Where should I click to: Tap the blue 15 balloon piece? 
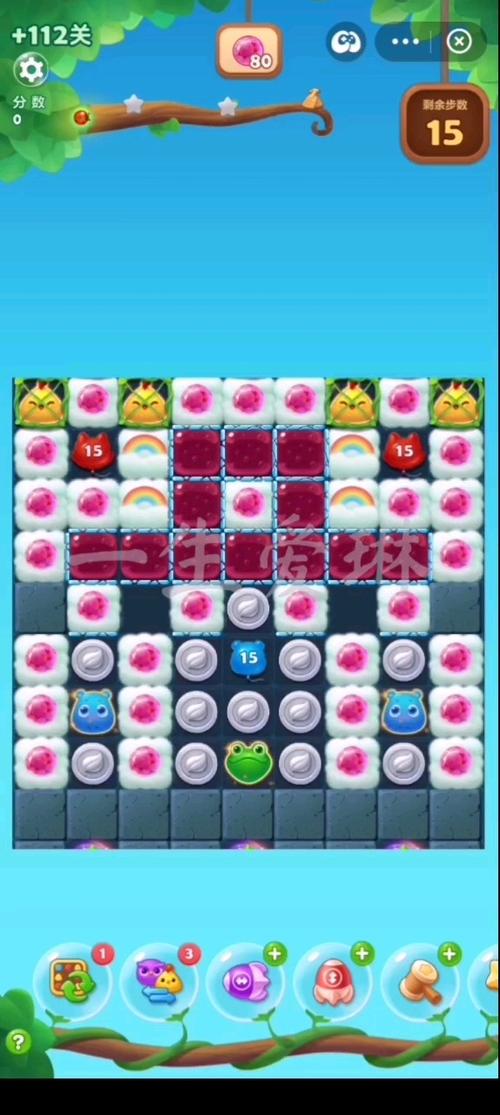248,658
